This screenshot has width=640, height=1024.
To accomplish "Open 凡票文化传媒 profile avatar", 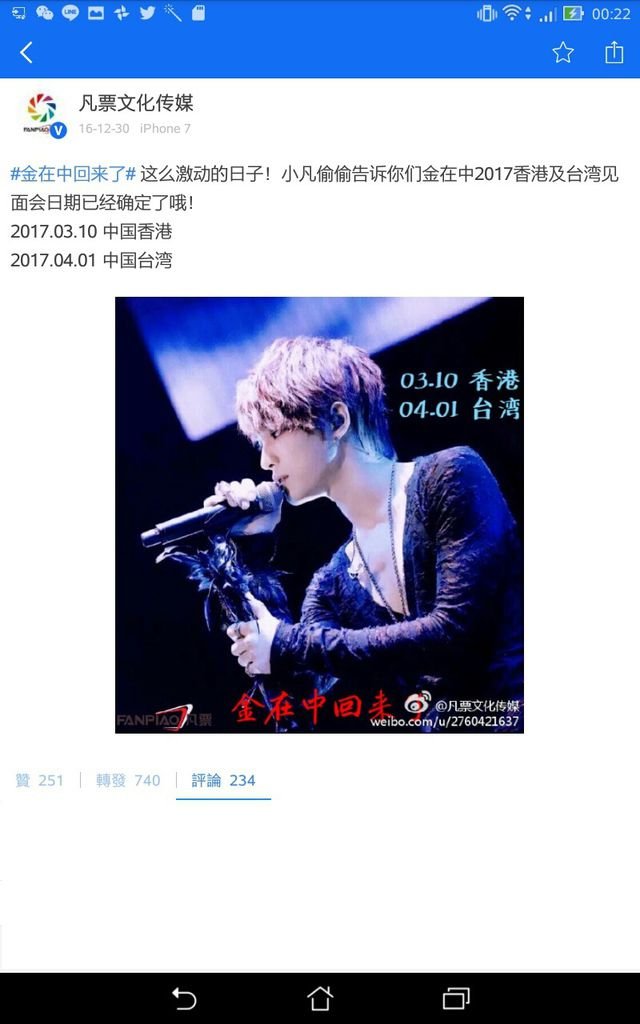I will coord(42,113).
